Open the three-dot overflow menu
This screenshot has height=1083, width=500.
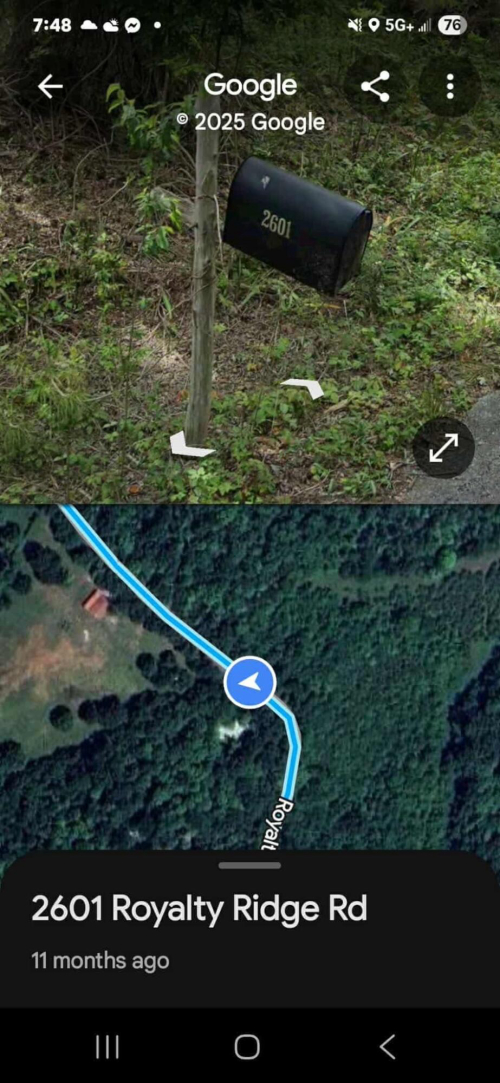pos(450,86)
